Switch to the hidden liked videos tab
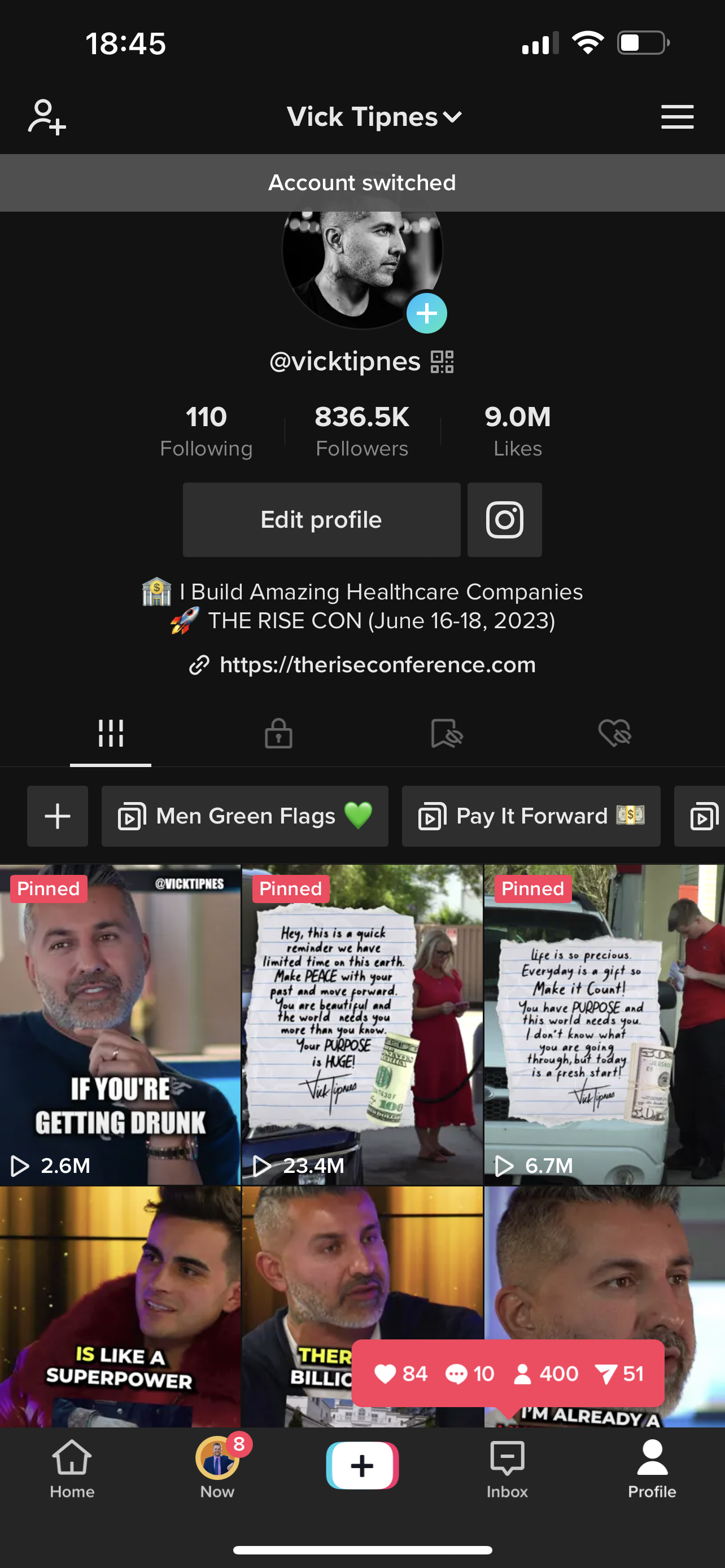The height and width of the screenshot is (1568, 725). (614, 733)
